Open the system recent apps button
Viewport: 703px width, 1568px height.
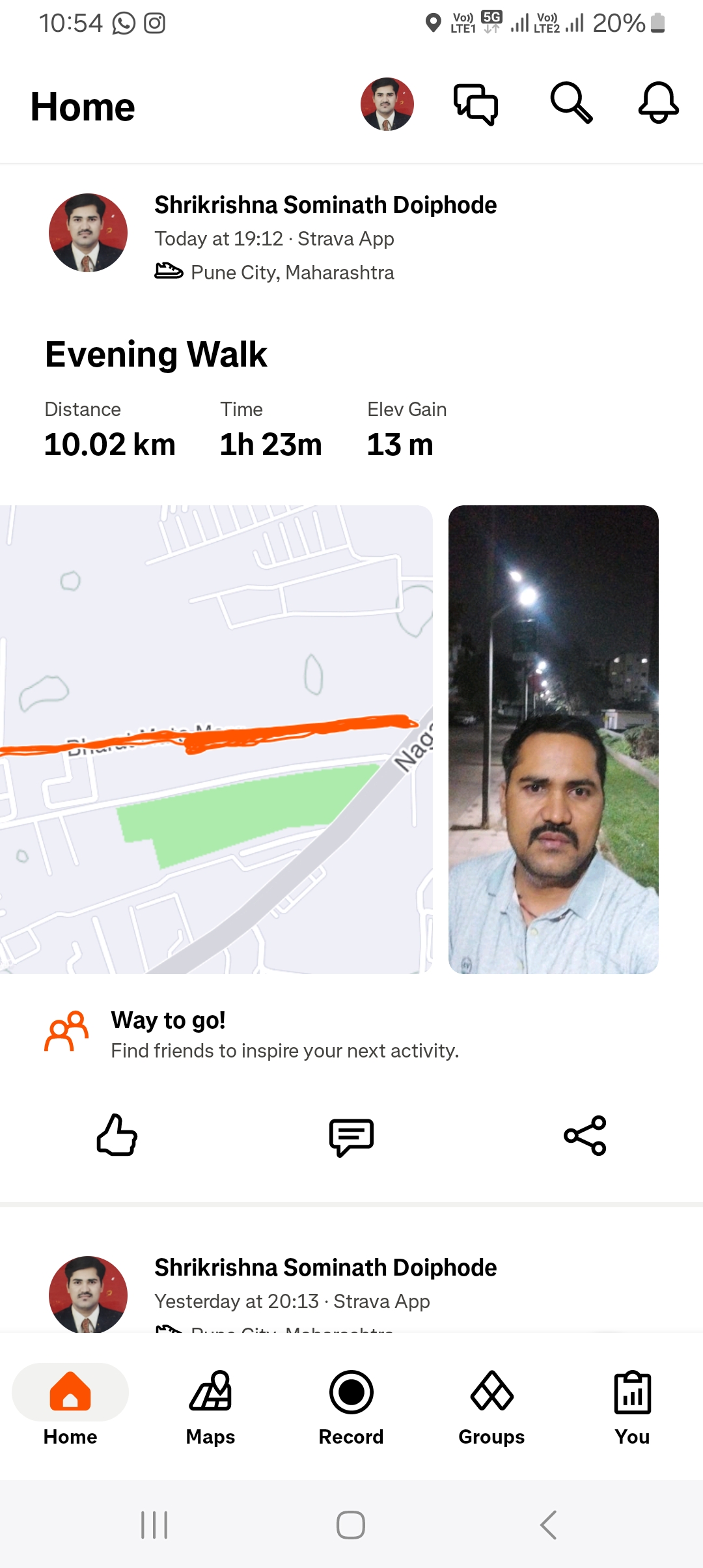[155, 1525]
